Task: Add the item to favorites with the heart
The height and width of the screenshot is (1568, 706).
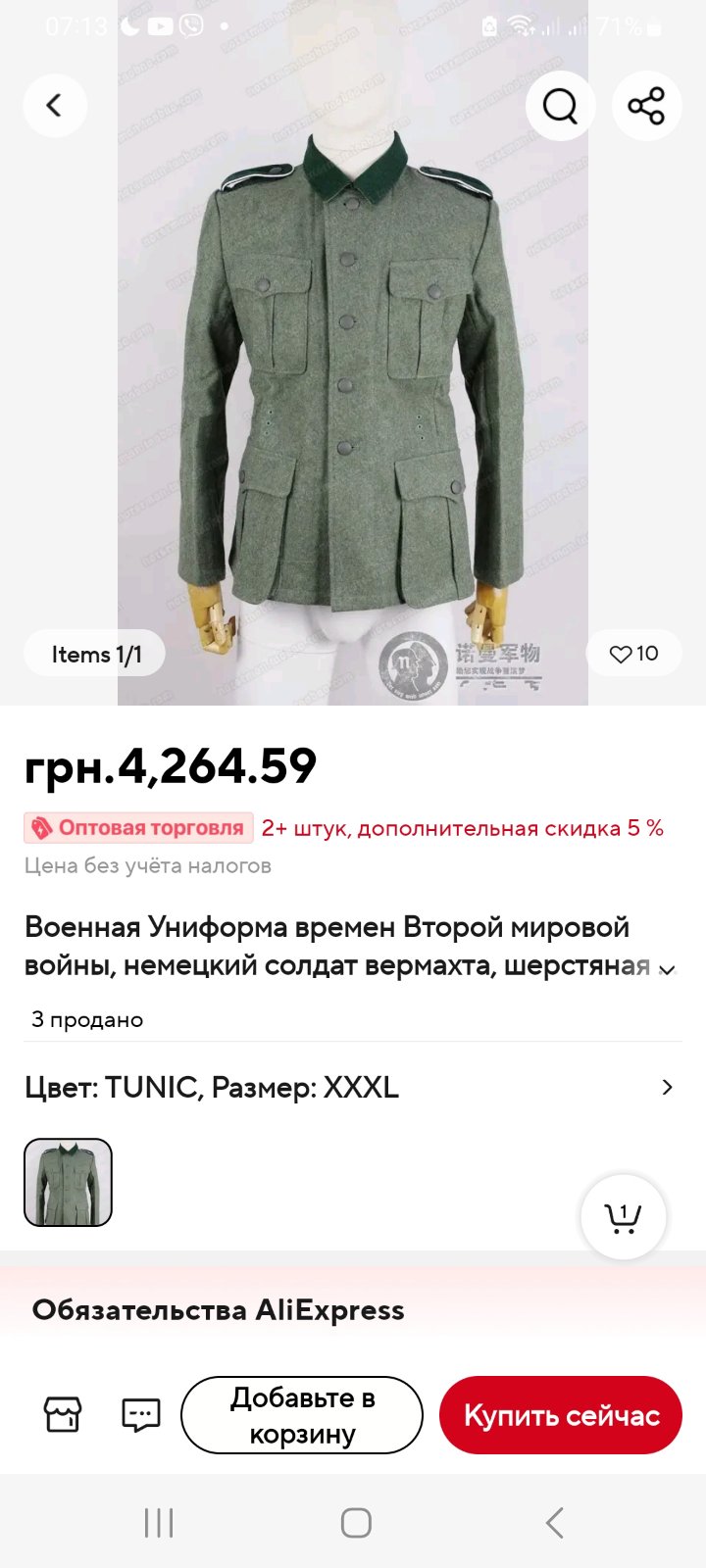Action: [x=633, y=654]
